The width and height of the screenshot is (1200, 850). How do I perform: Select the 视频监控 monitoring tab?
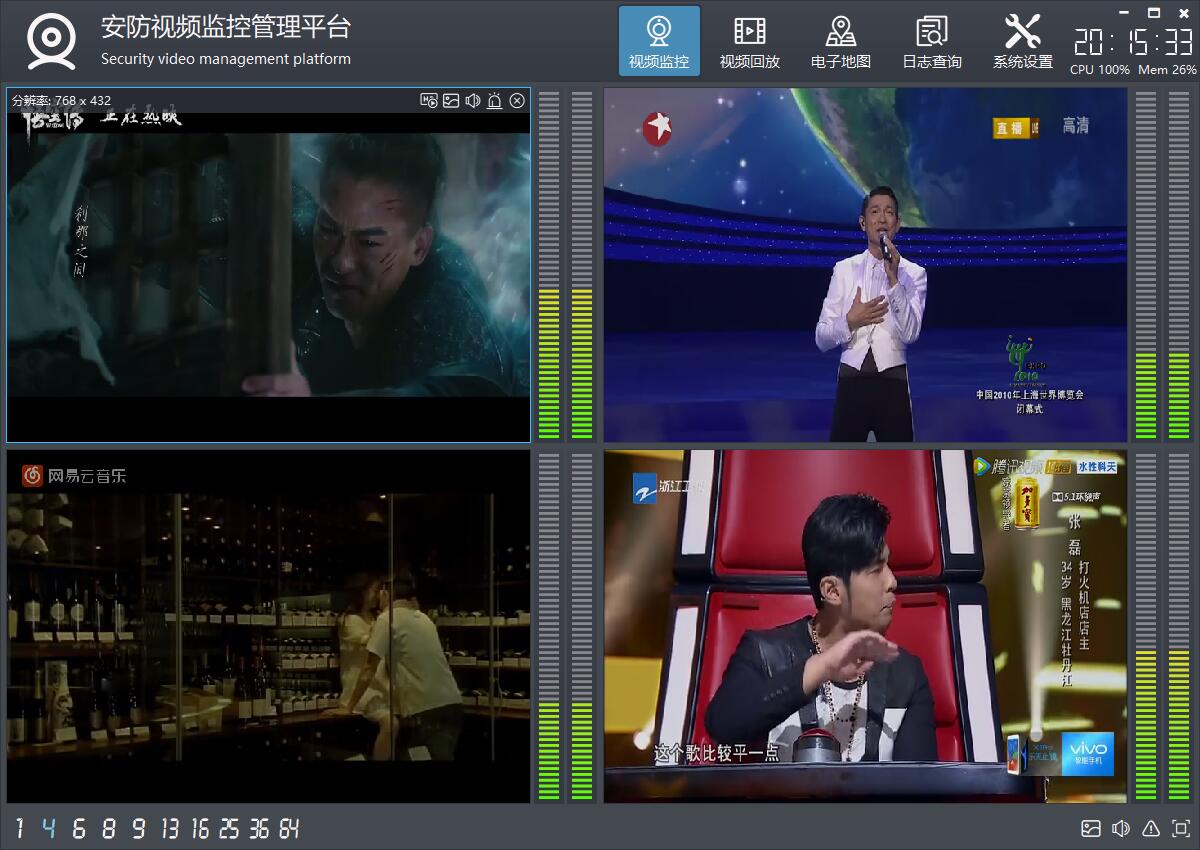point(658,42)
